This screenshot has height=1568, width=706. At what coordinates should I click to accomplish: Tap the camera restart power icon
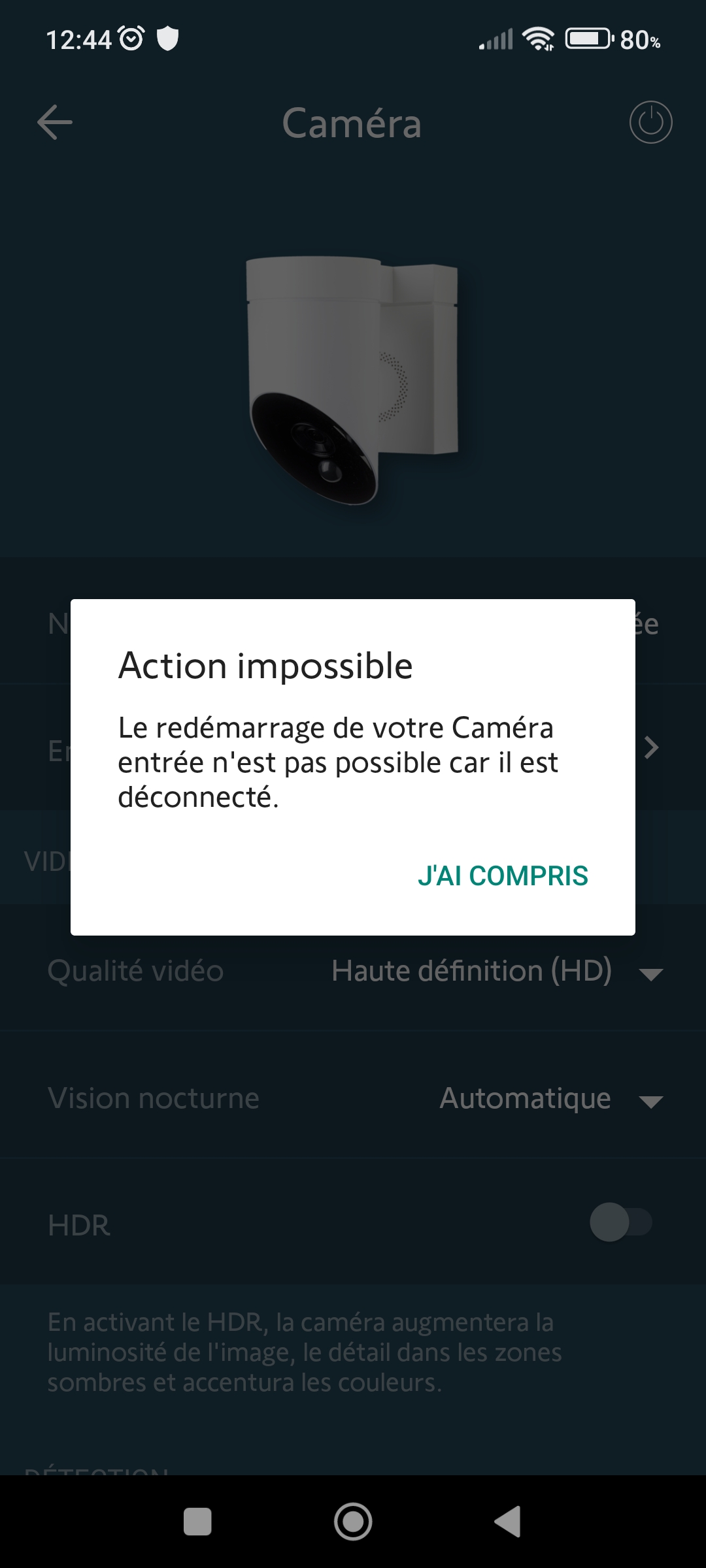click(x=650, y=122)
